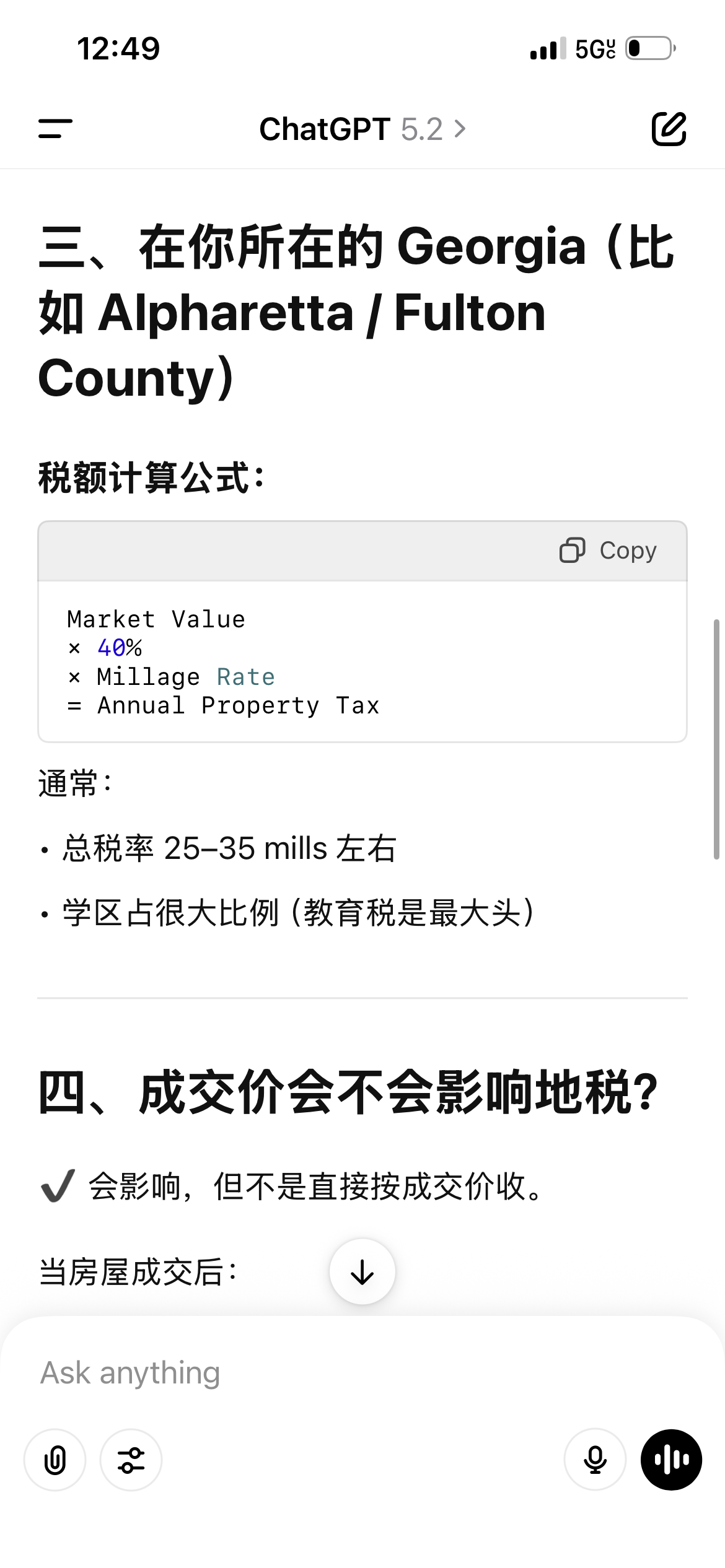Open the sidebar menu
Screen dimensions: 725x1568
tap(55, 129)
